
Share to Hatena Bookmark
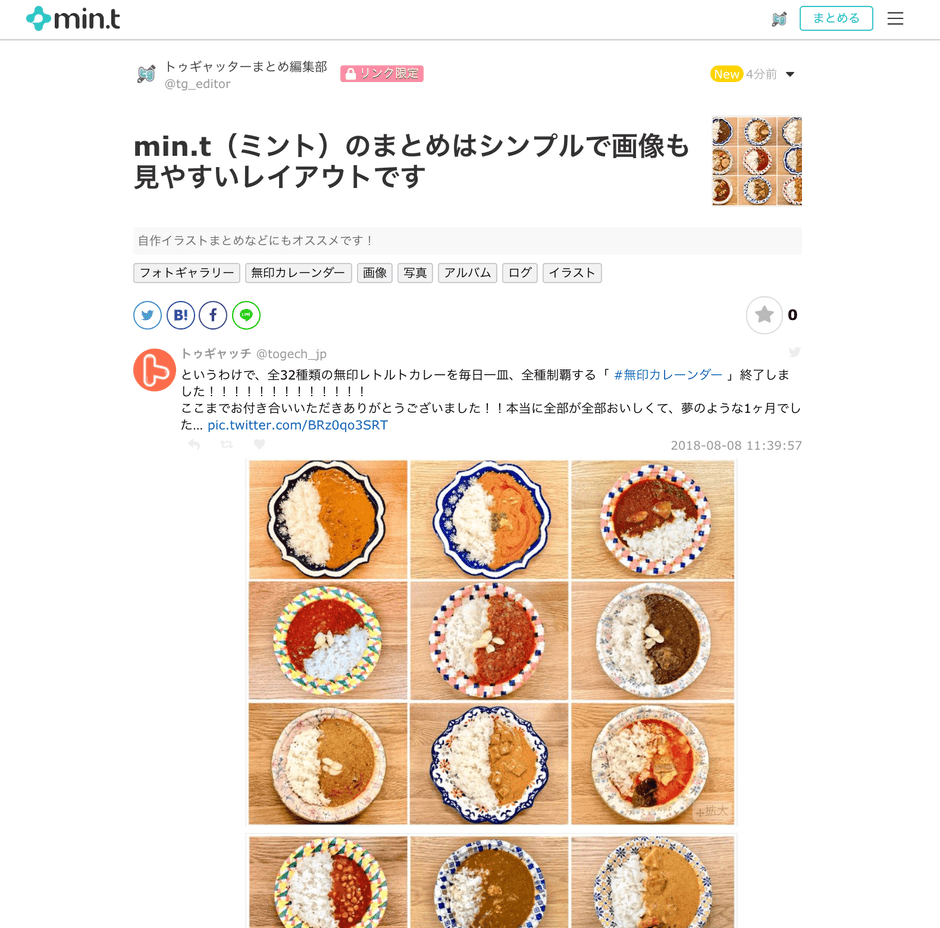pyautogui.click(x=181, y=316)
